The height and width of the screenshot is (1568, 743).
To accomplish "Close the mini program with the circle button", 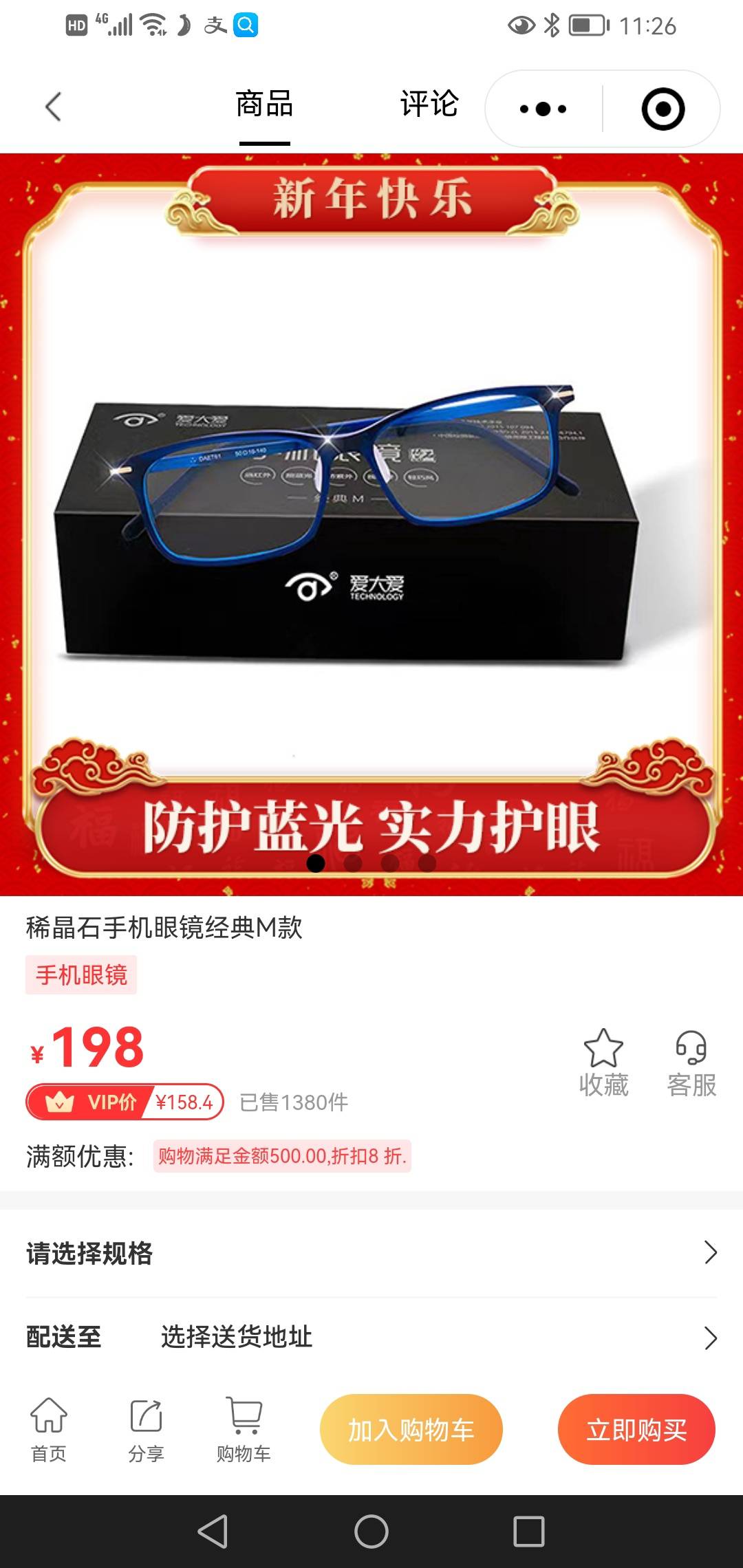I will pos(663,109).
